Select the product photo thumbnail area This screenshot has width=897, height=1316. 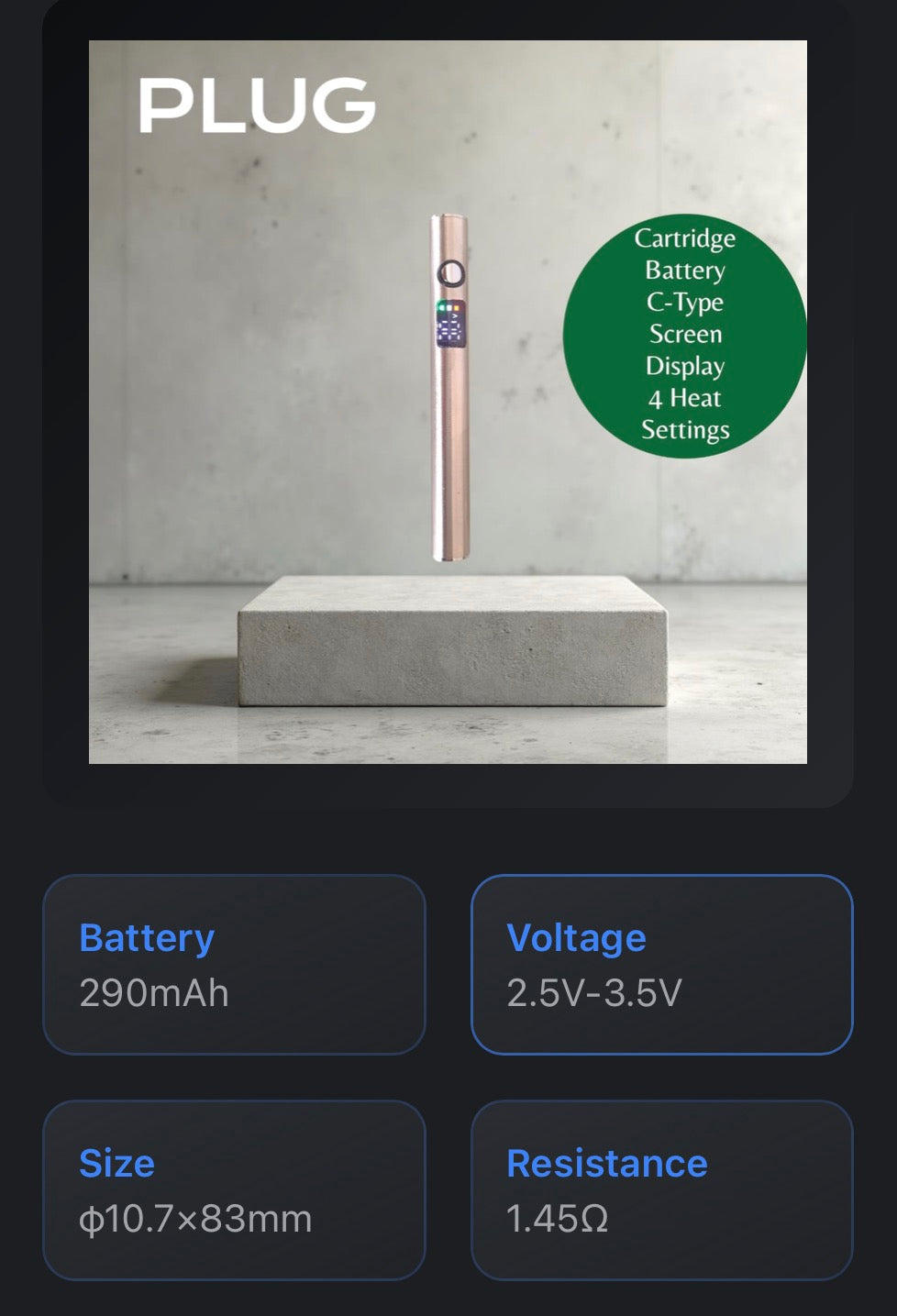pyautogui.click(x=449, y=404)
